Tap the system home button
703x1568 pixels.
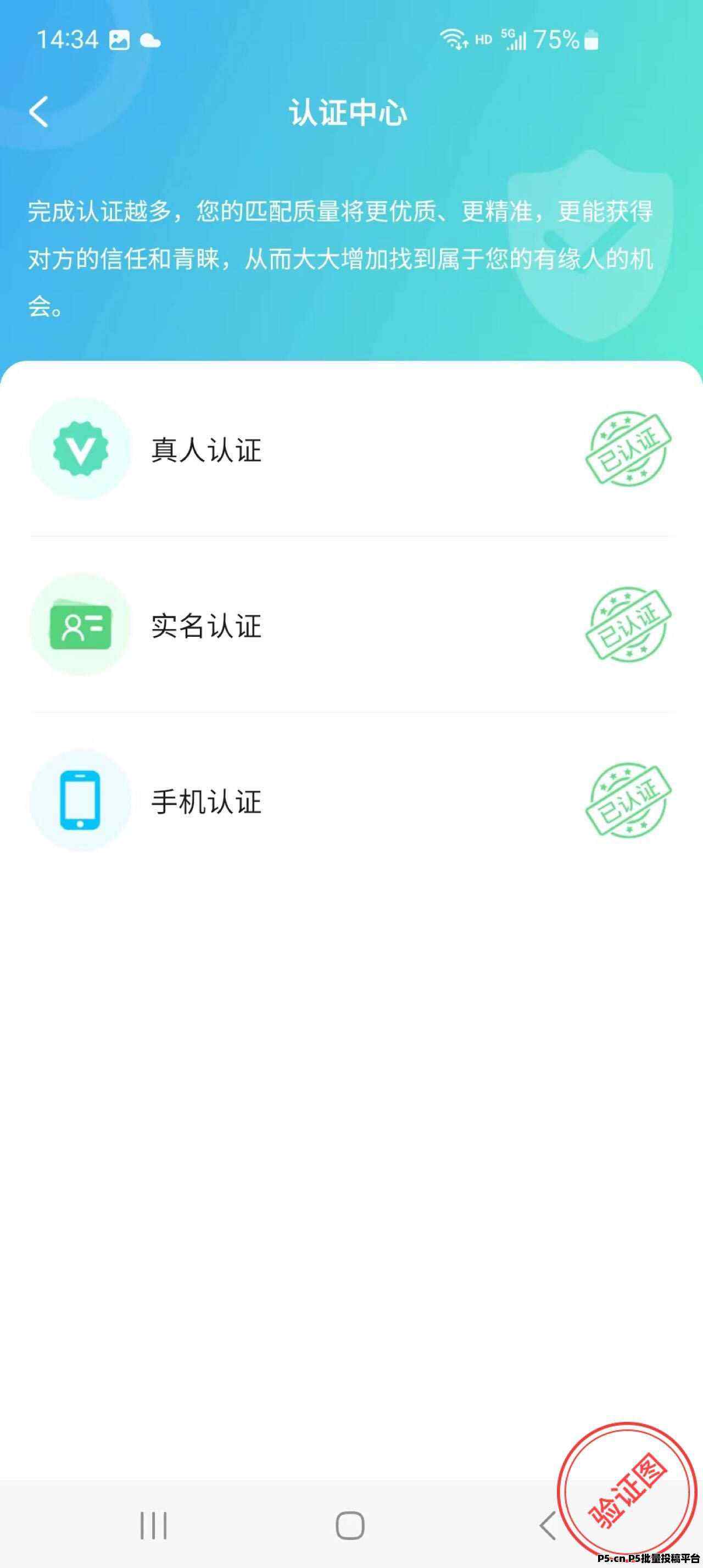click(x=350, y=1525)
